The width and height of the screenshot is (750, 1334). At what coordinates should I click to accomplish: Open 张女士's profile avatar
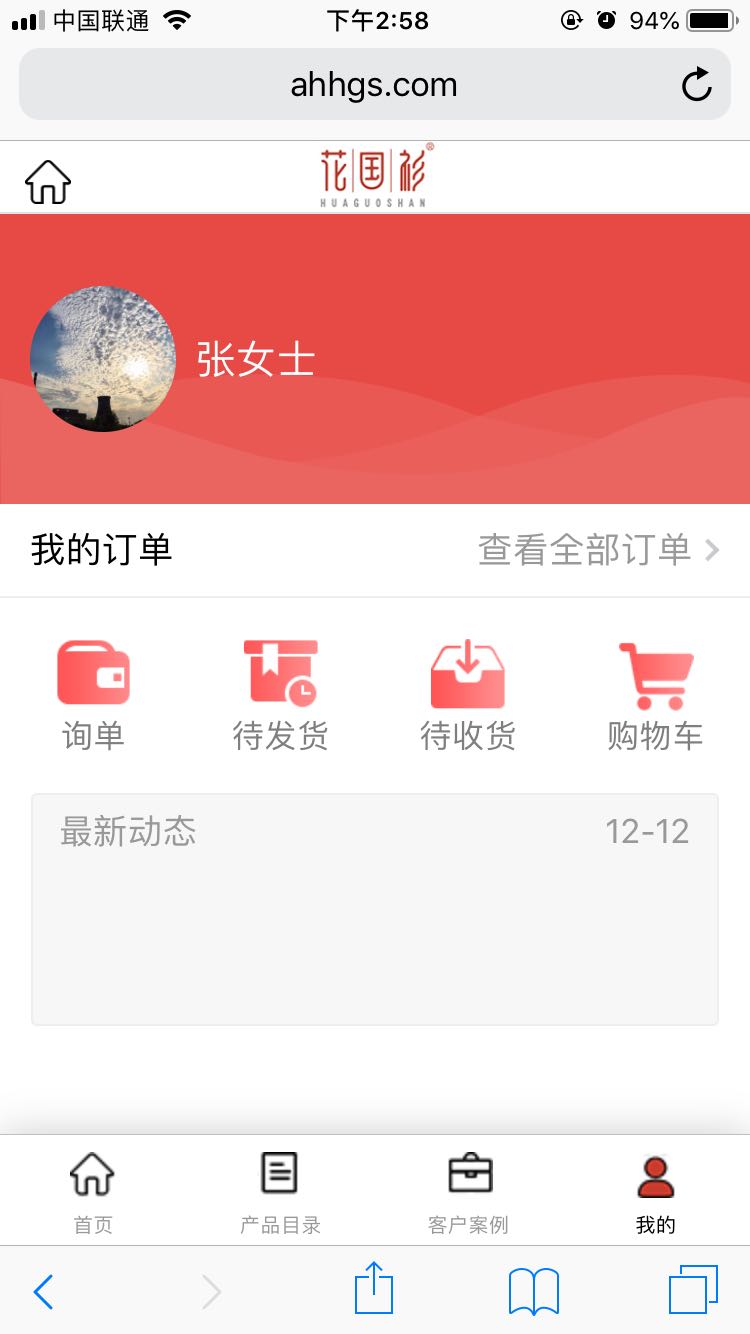[103, 359]
